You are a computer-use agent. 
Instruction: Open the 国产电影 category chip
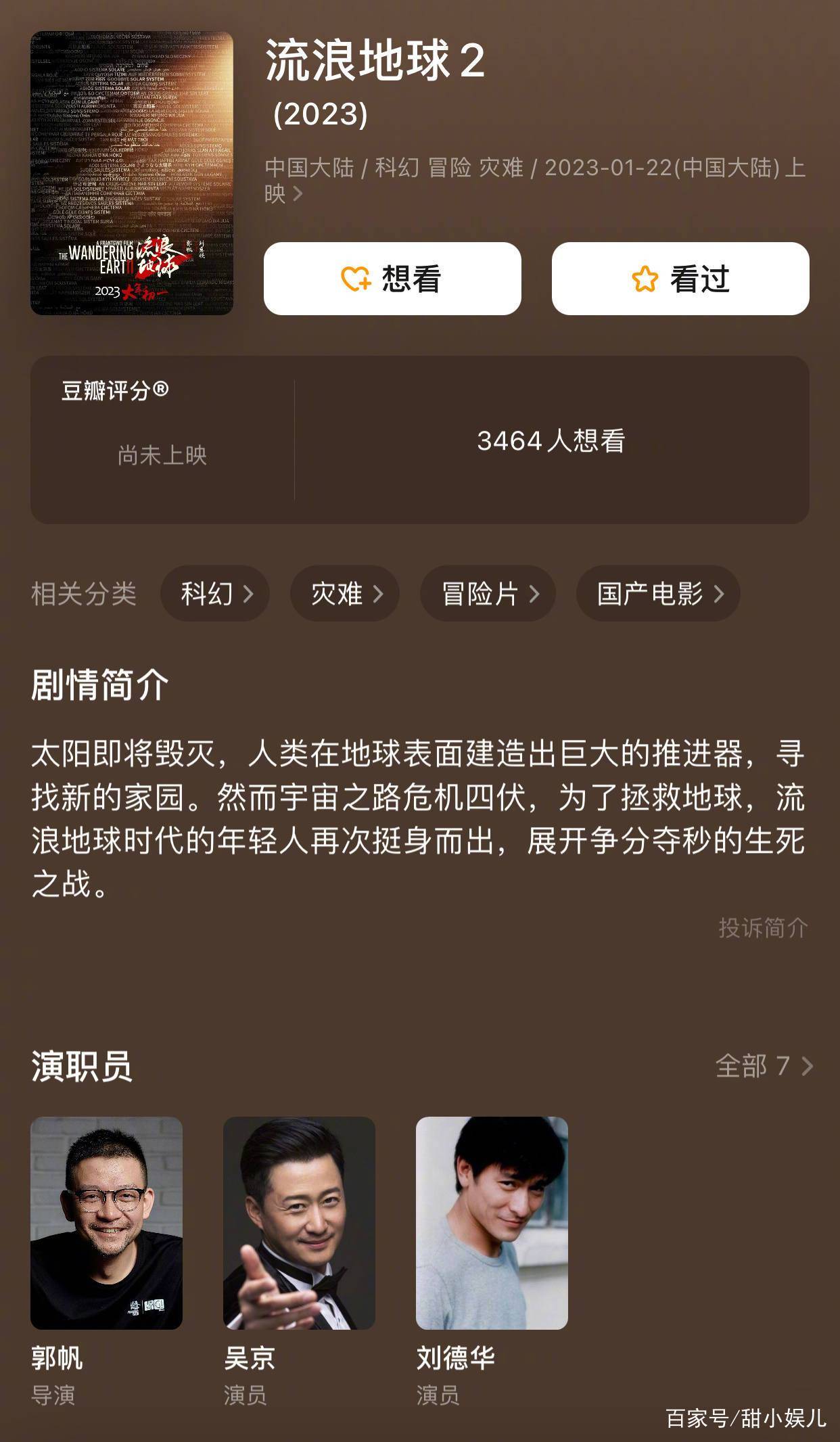[x=658, y=594]
